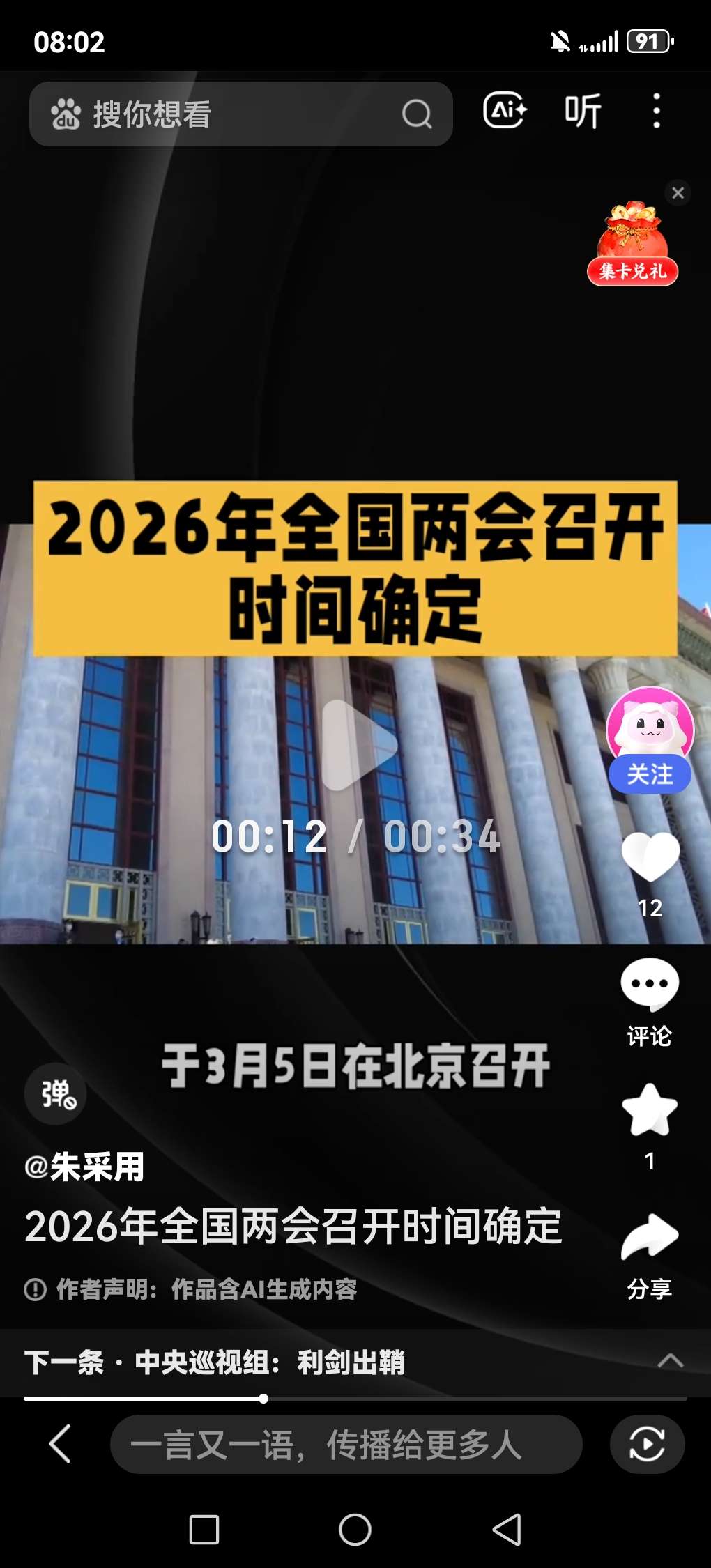Favorite the video with the star
This screenshot has width=711, height=1568.
point(650,1111)
